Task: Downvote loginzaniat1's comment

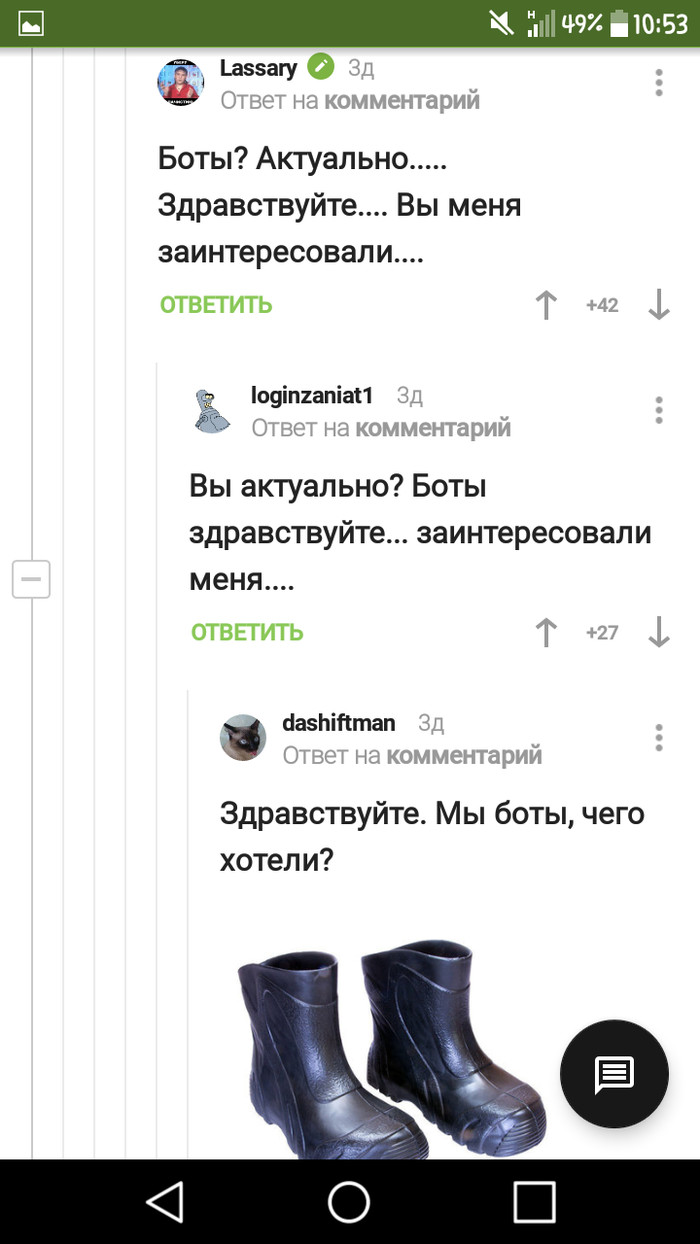Action: 658,632
